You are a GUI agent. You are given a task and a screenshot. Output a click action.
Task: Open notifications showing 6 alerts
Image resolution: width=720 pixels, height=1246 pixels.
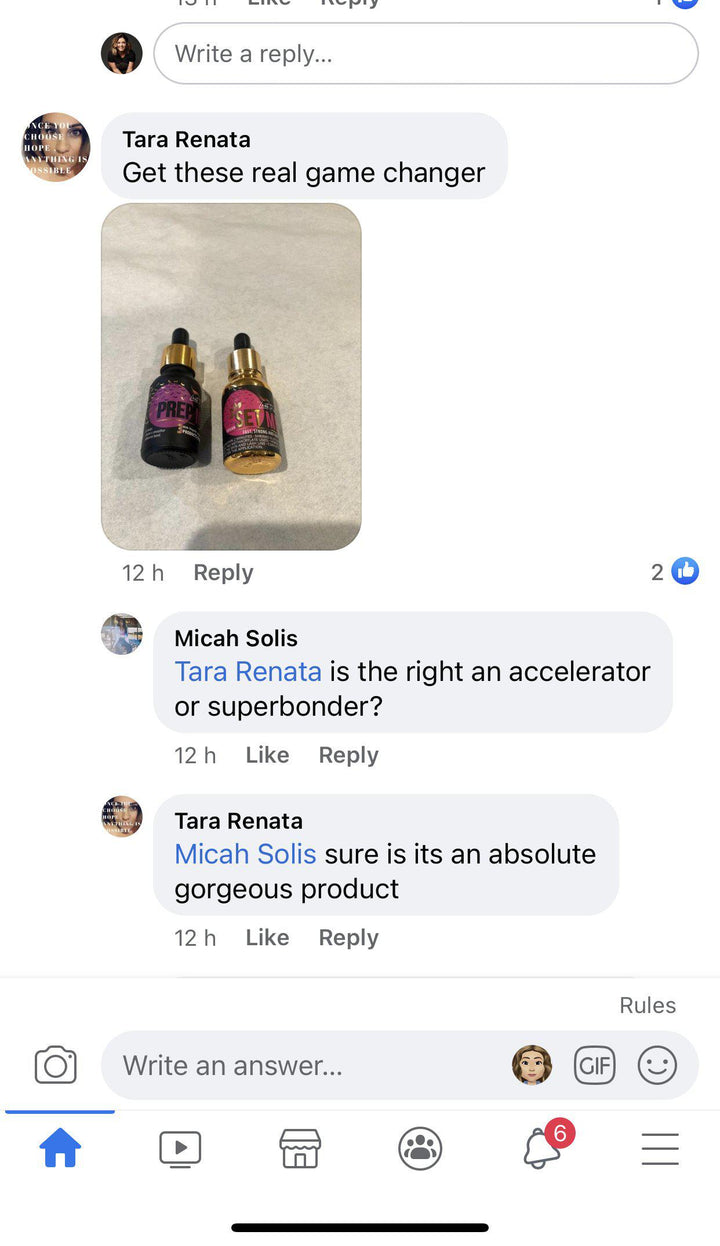pos(541,1148)
